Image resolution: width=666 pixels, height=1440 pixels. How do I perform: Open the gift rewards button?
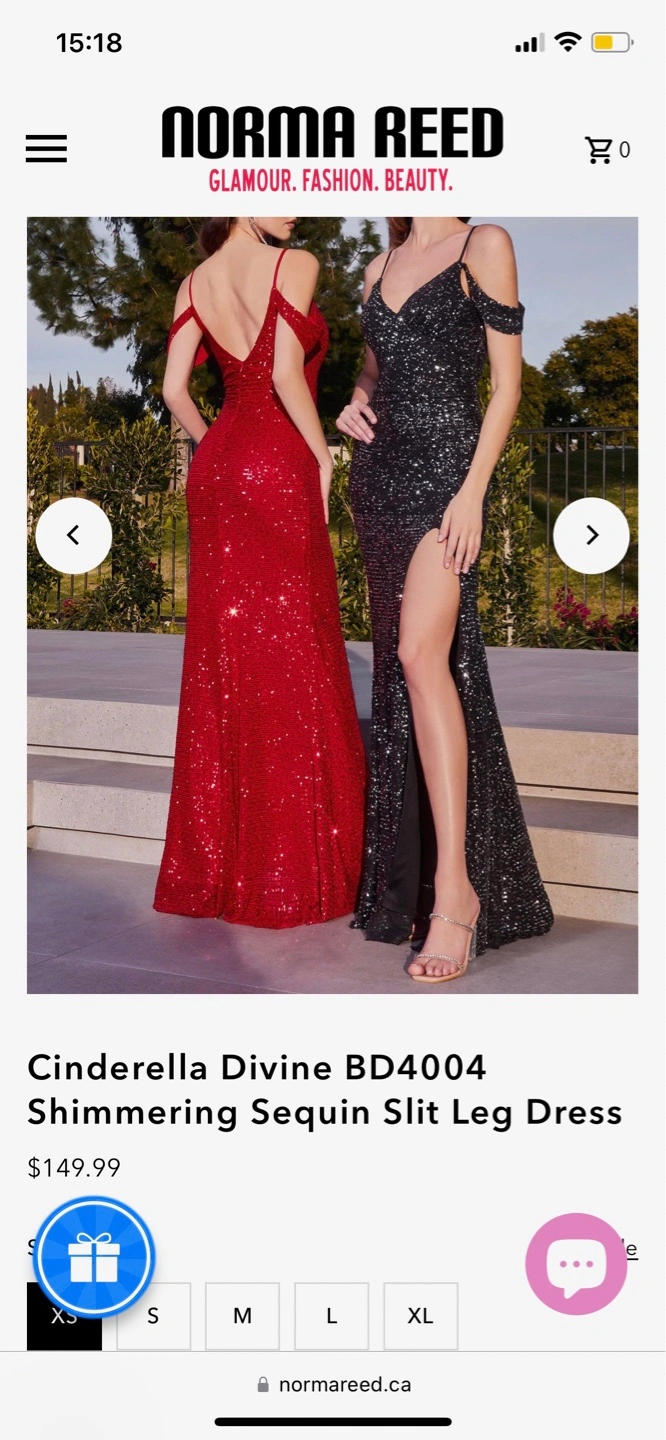(94, 1257)
